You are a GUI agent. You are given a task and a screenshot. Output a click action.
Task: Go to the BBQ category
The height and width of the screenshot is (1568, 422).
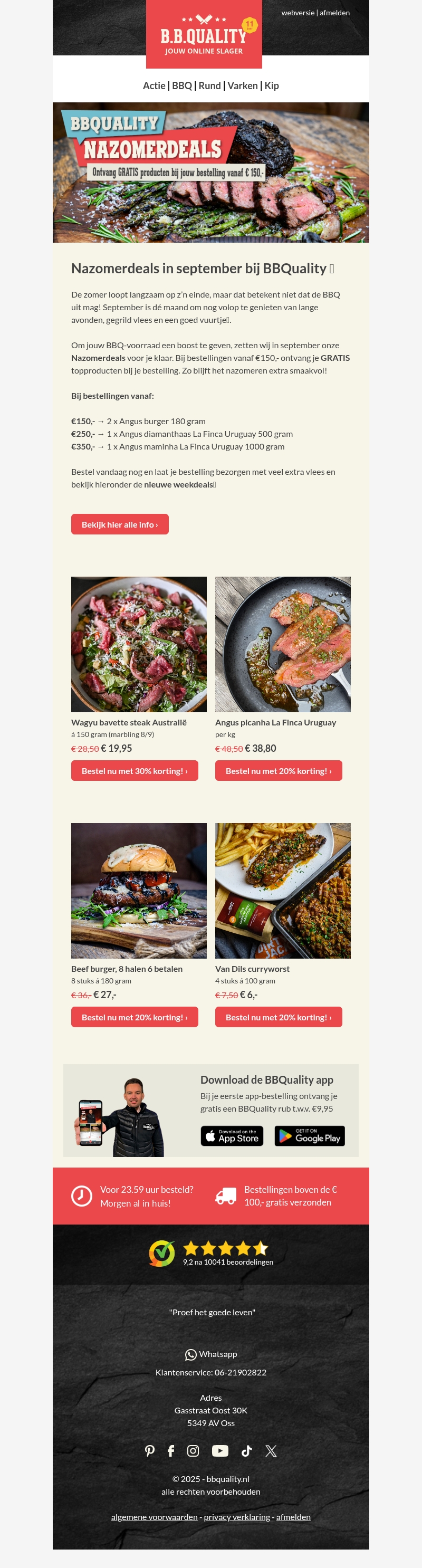[181, 86]
